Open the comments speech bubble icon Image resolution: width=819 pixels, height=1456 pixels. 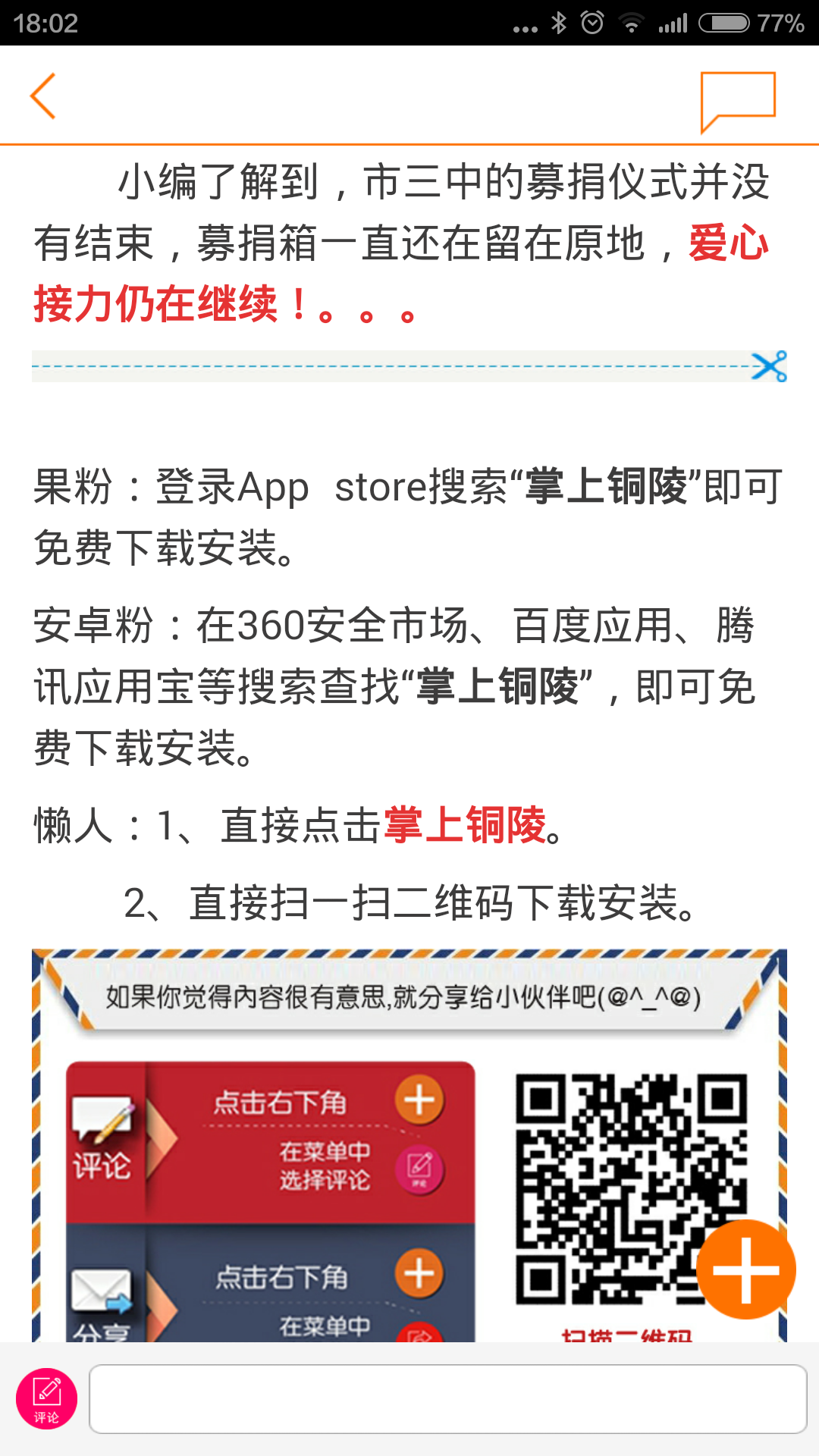click(x=738, y=102)
